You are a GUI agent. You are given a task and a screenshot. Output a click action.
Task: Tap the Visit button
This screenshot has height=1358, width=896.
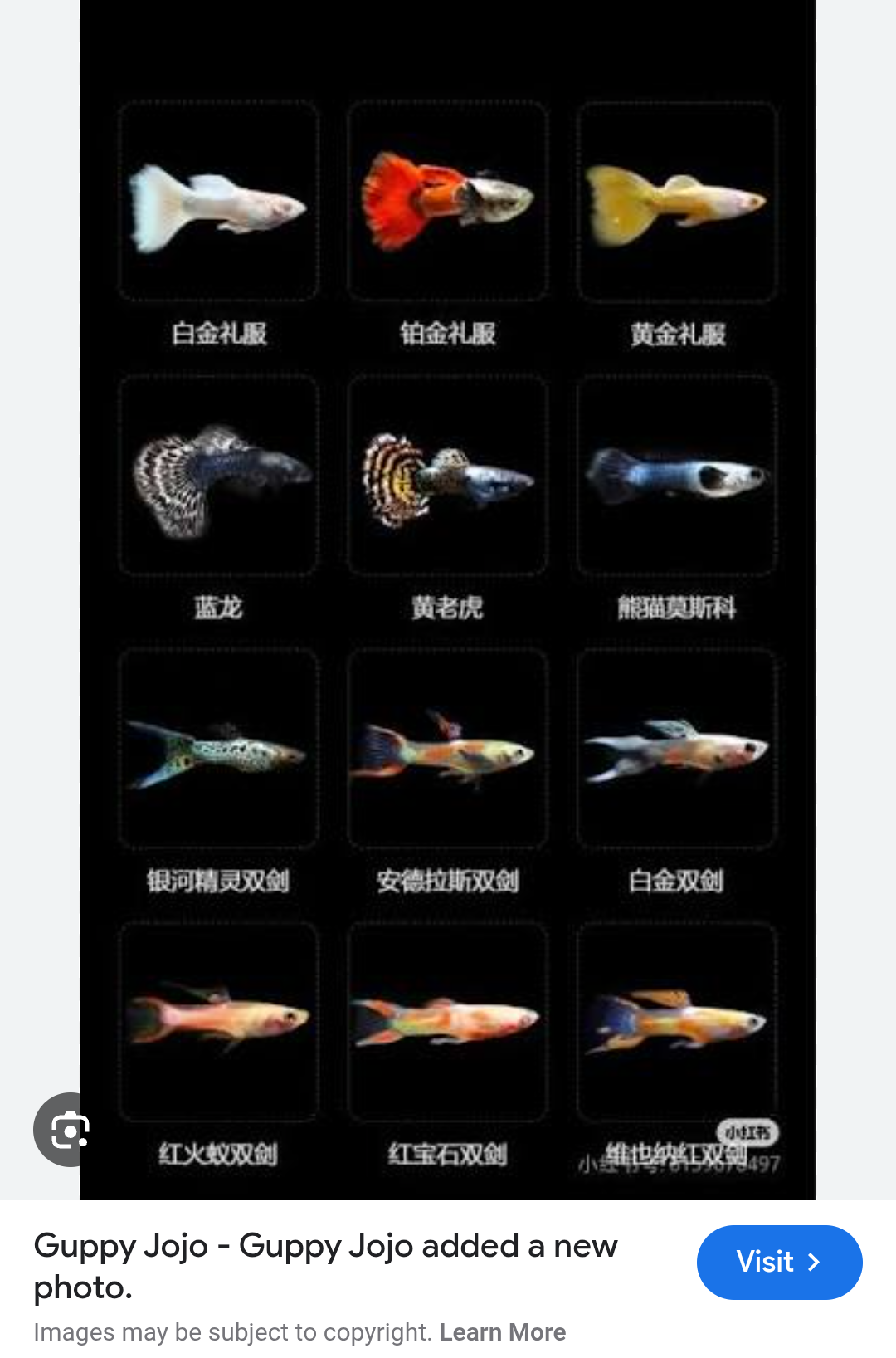coord(779,1262)
